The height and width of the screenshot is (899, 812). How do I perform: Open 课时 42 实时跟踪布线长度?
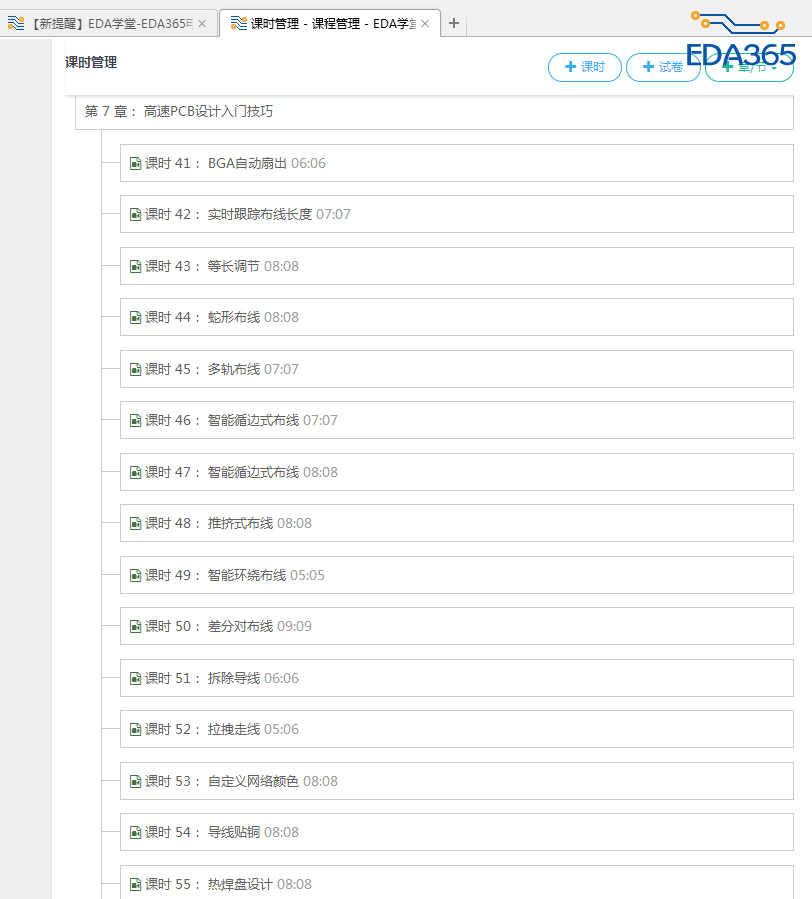click(260, 214)
